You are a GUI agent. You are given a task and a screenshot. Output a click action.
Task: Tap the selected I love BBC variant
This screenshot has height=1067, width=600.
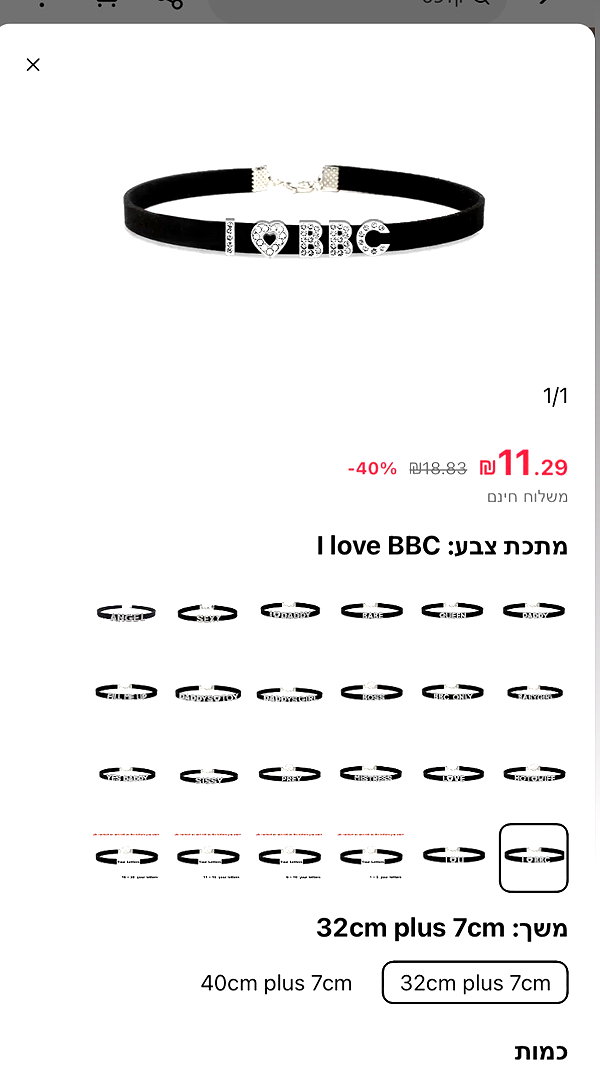coord(534,857)
